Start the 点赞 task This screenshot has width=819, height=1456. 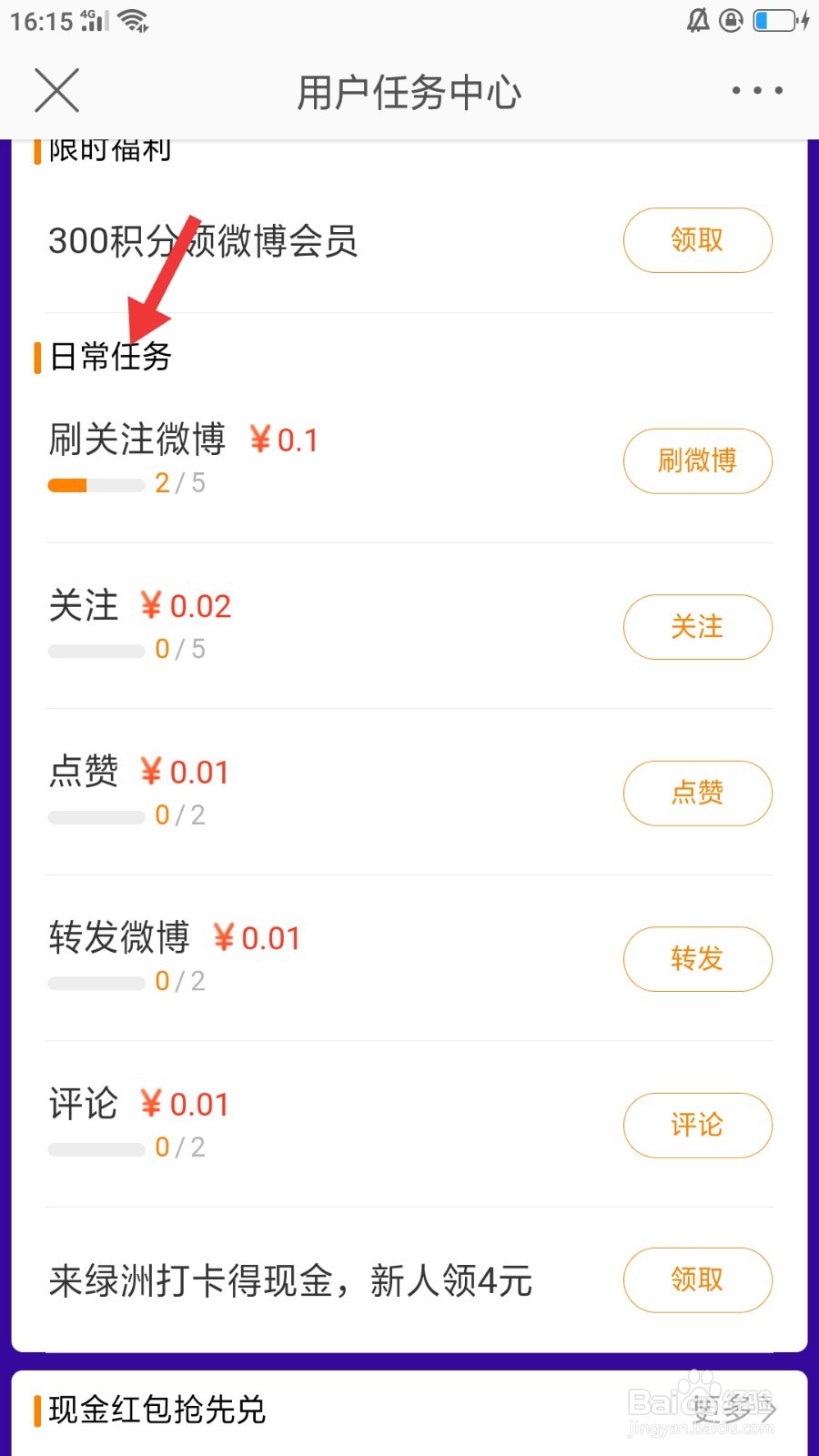(x=697, y=793)
